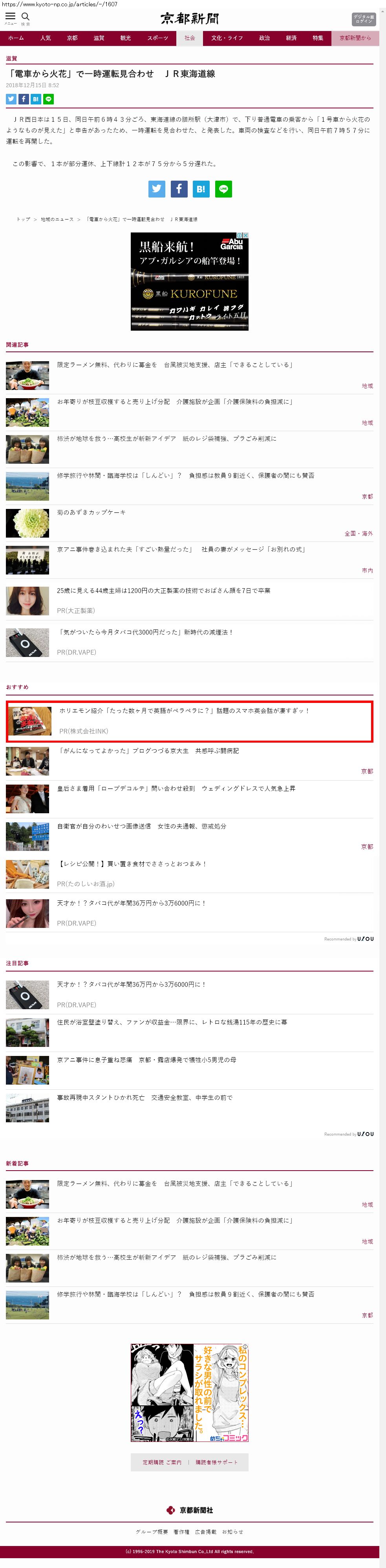Open the search icon in header
The image size is (386, 1568).
pos(26,18)
